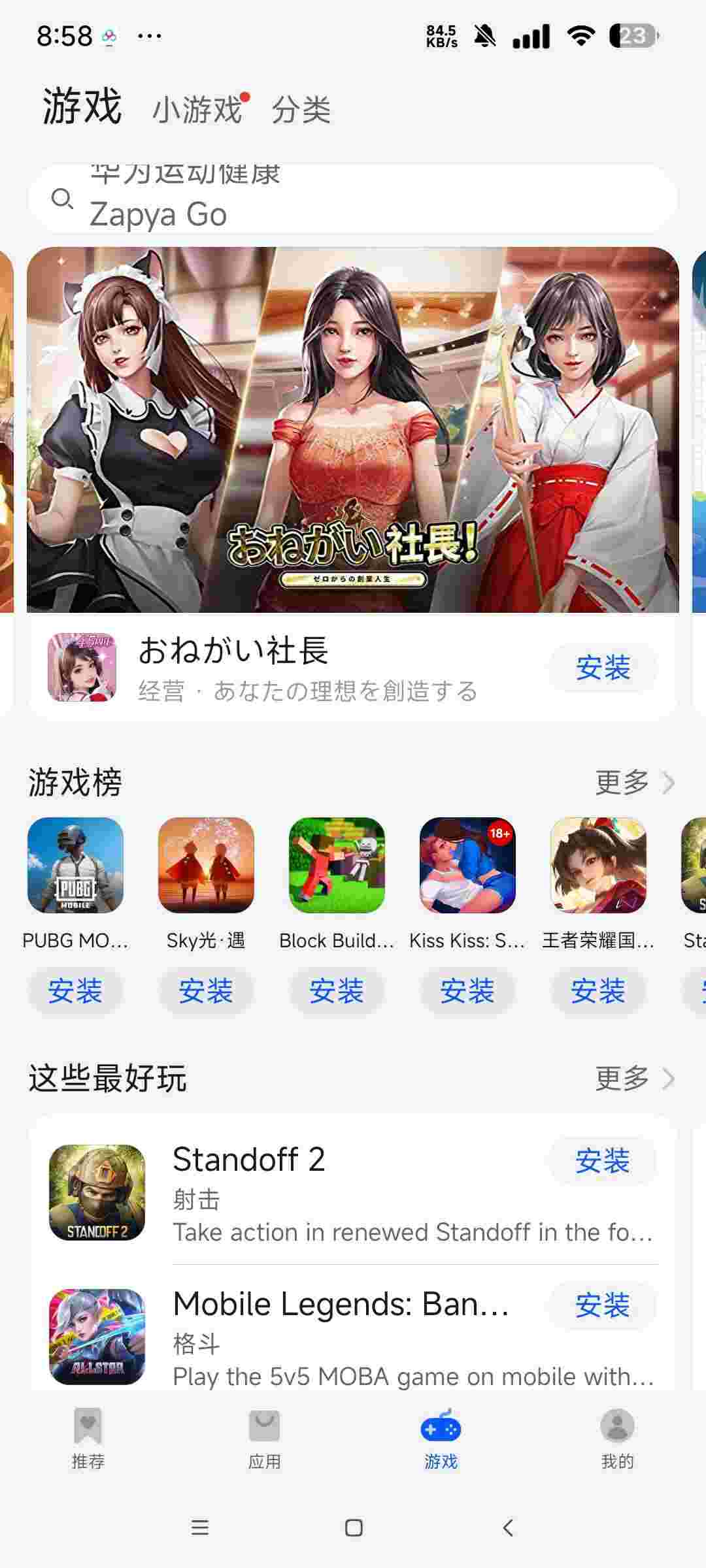Install 王者荣耀国际 game
Screen dimensions: 706x1568
[598, 990]
